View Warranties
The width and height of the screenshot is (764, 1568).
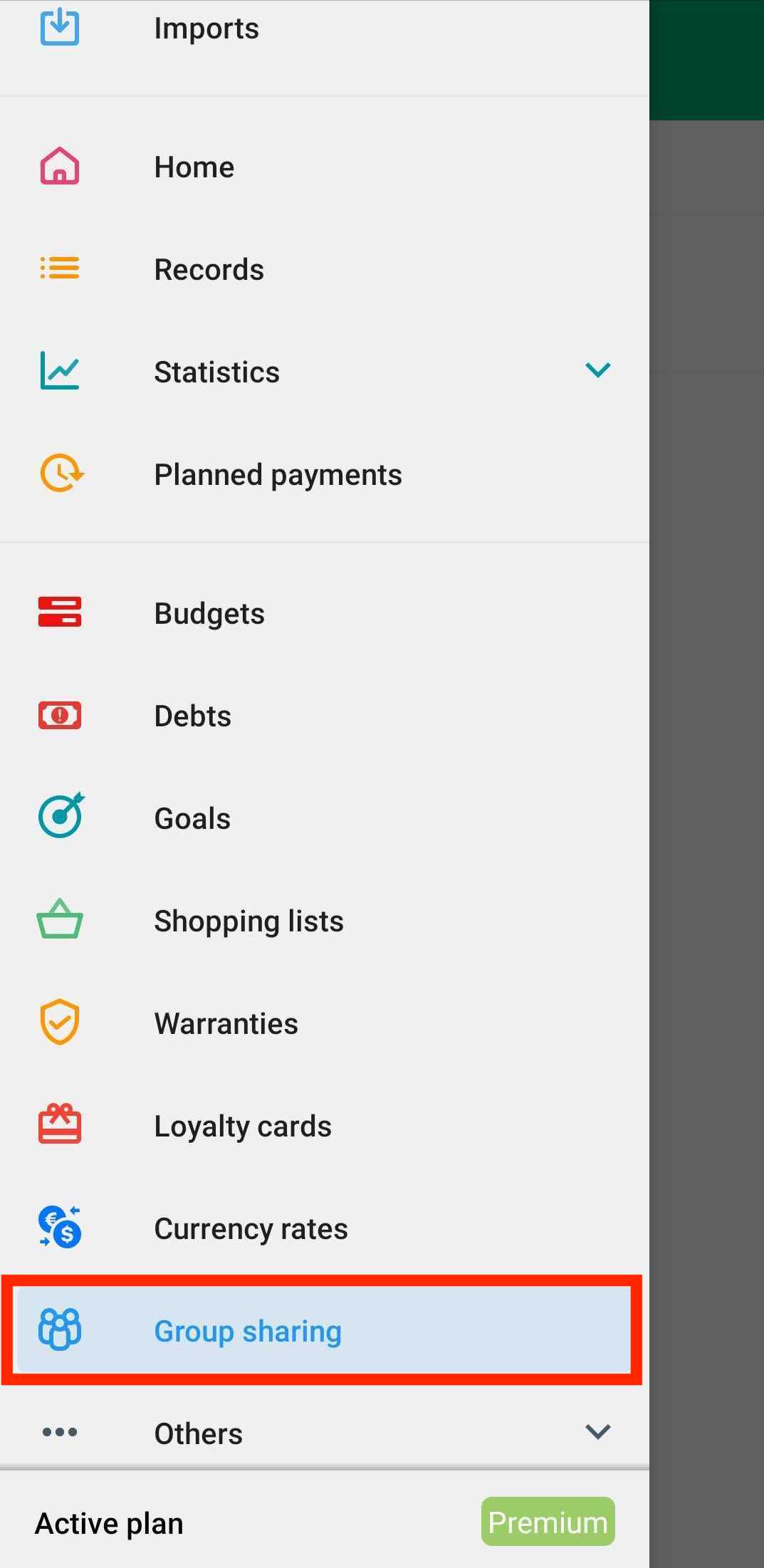(226, 1024)
